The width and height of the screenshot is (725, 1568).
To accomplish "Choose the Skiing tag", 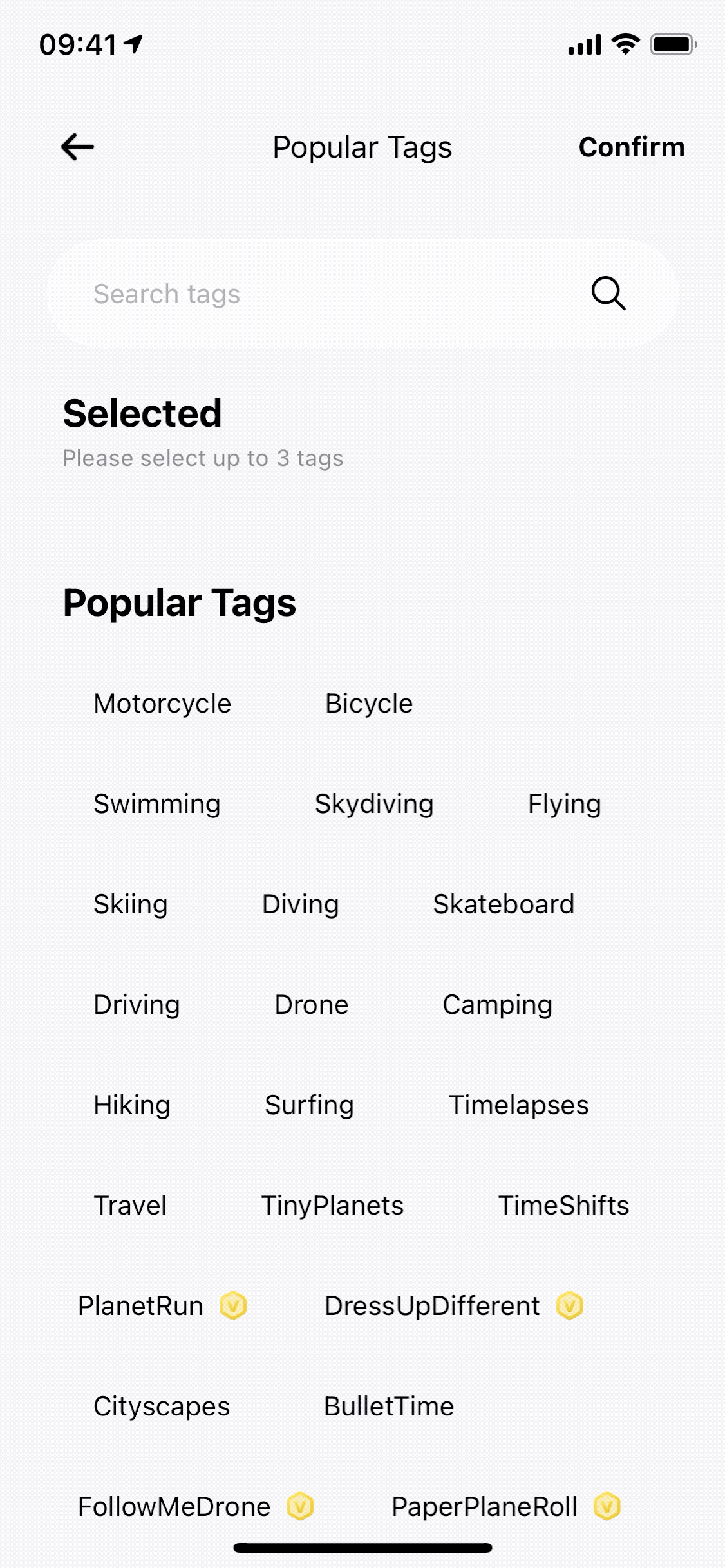I will pyautogui.click(x=131, y=904).
